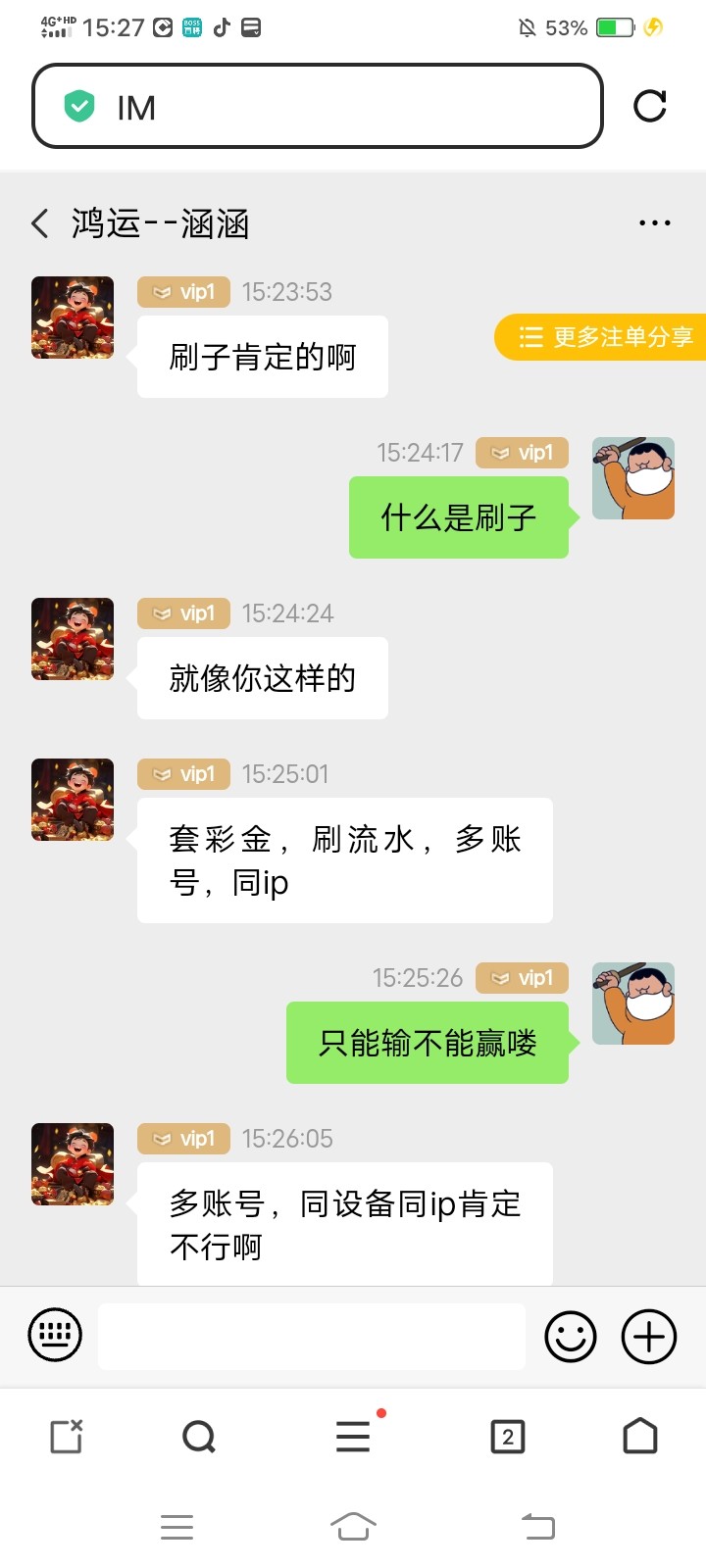This screenshot has width=706, height=1568.
Task: Go to the browser home page
Action: tap(640, 1437)
